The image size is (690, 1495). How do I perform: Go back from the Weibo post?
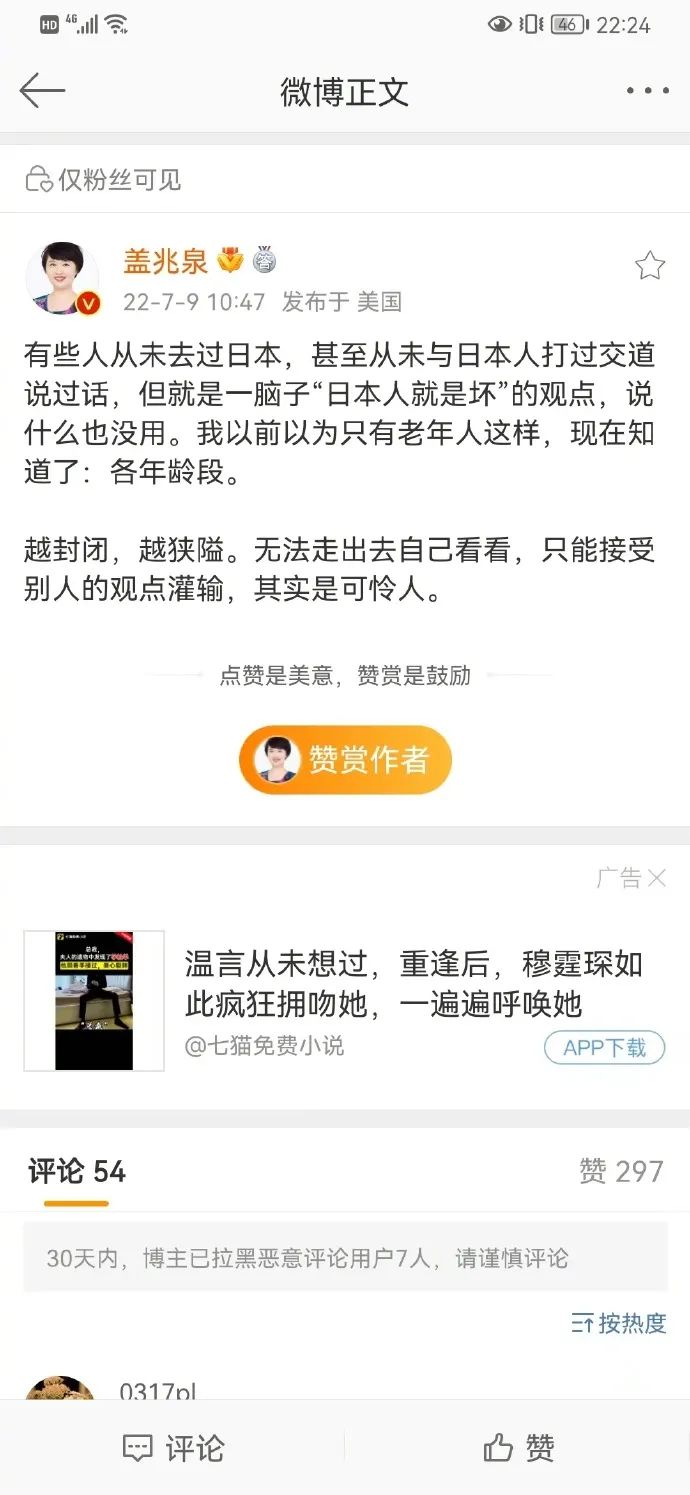pos(42,91)
